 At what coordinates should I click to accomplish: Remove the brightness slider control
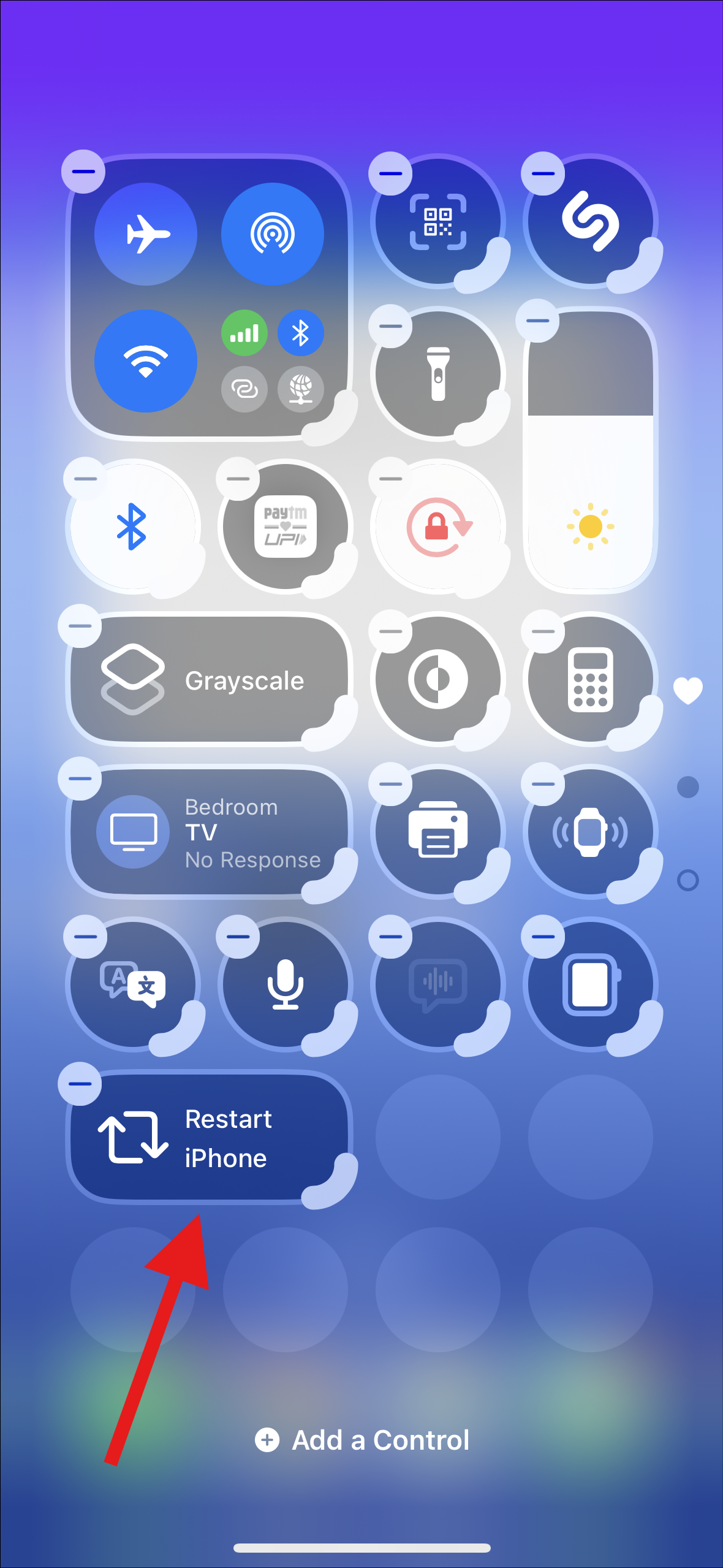tap(537, 320)
